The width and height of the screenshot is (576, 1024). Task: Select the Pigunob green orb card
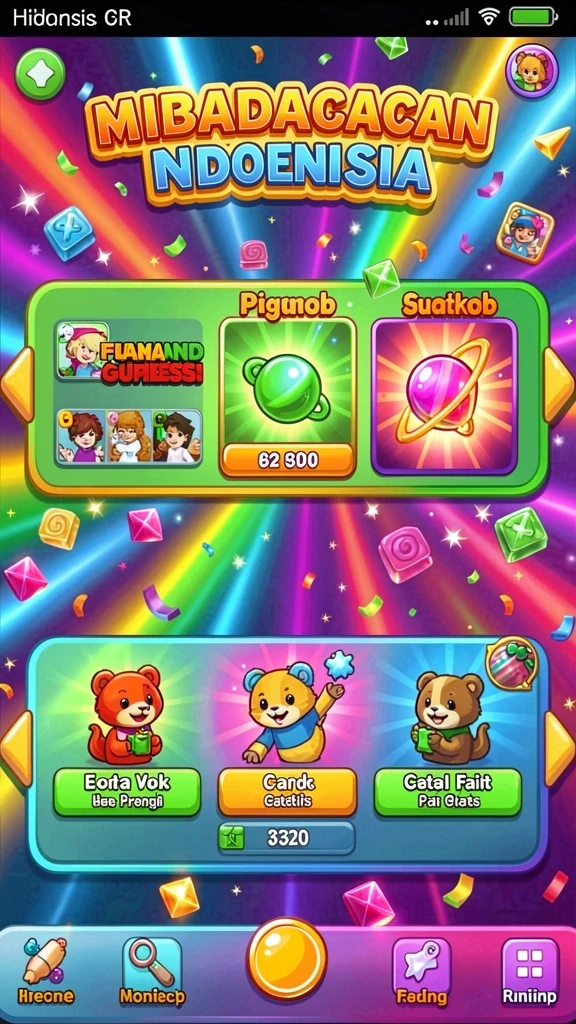287,397
